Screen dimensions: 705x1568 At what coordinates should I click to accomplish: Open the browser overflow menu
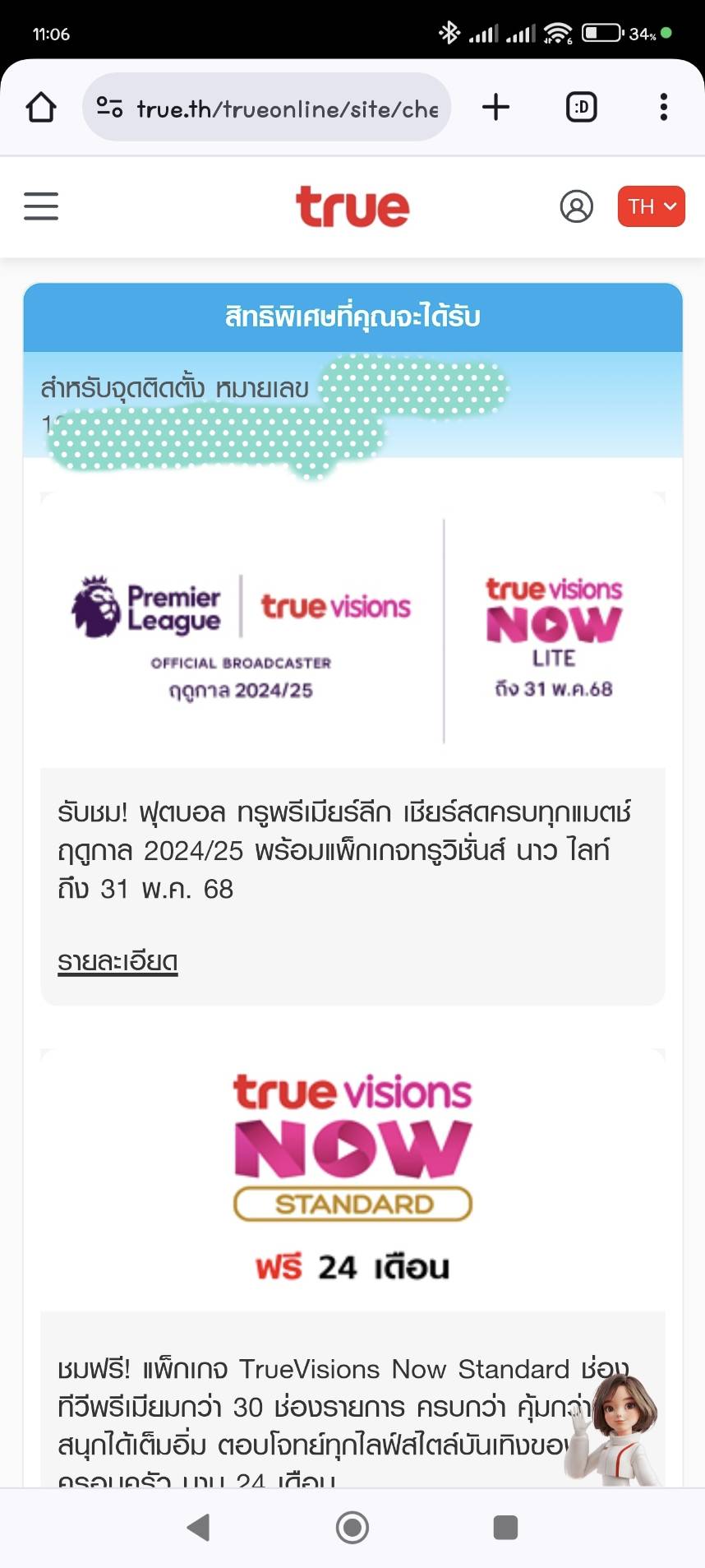point(663,107)
